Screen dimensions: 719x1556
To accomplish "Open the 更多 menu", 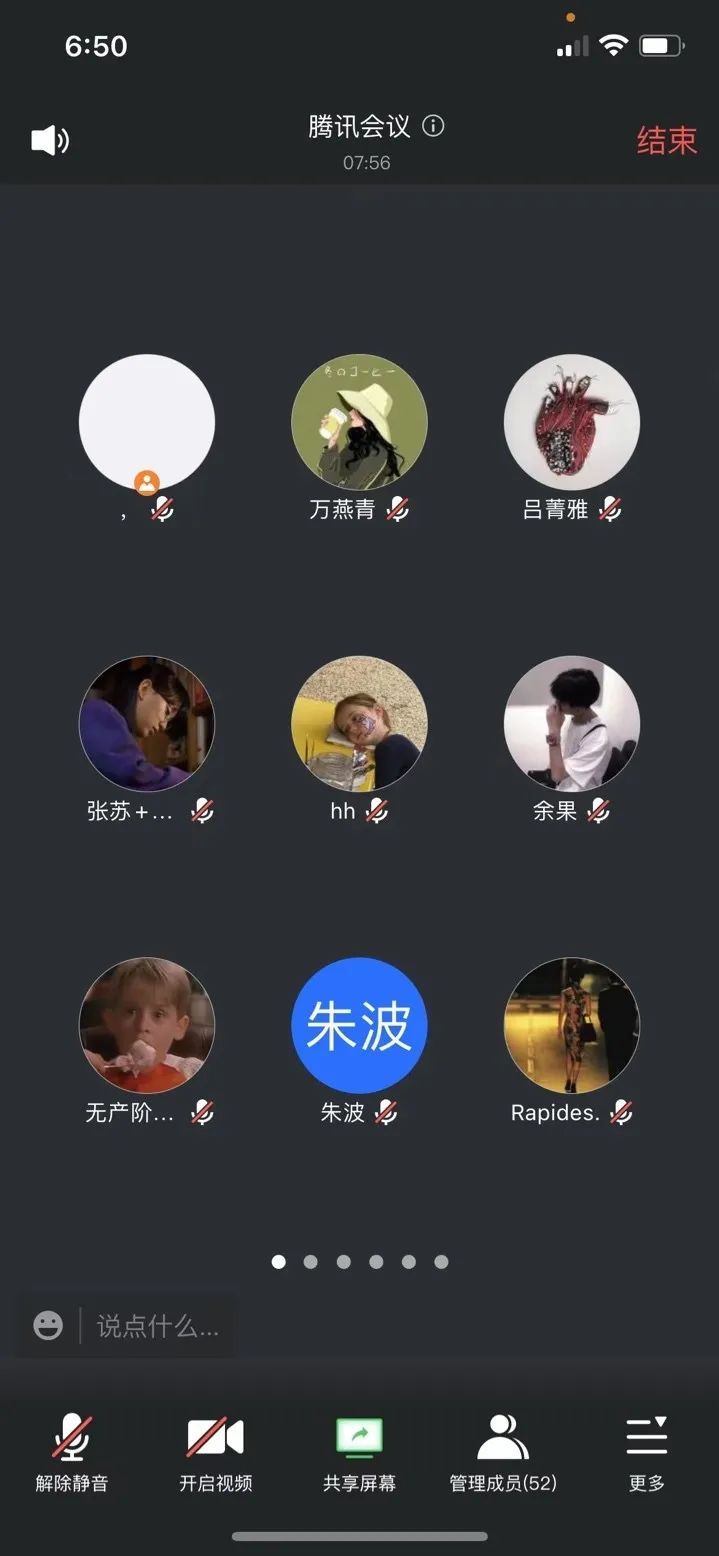I will pyautogui.click(x=646, y=1453).
